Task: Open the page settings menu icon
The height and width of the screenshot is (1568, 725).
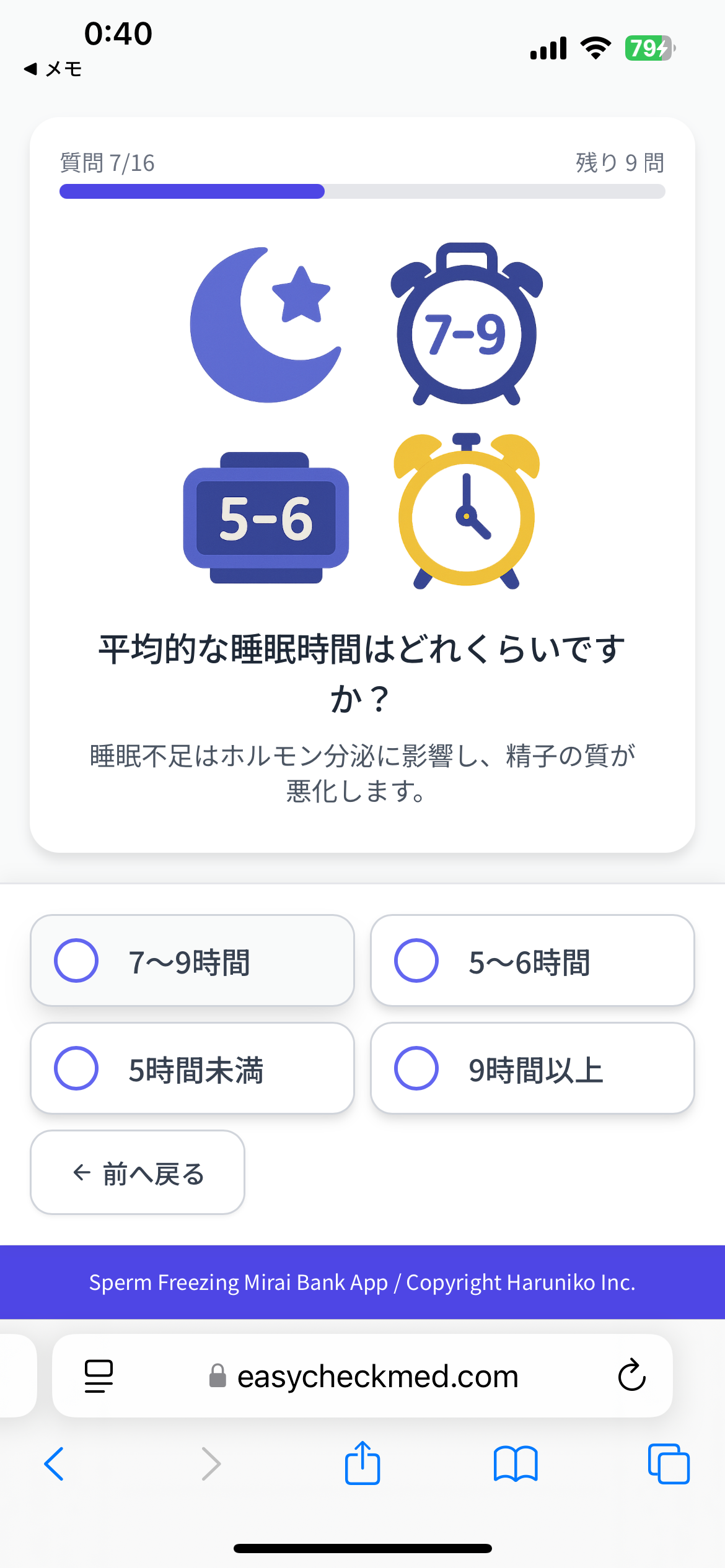Action: pos(99,1376)
